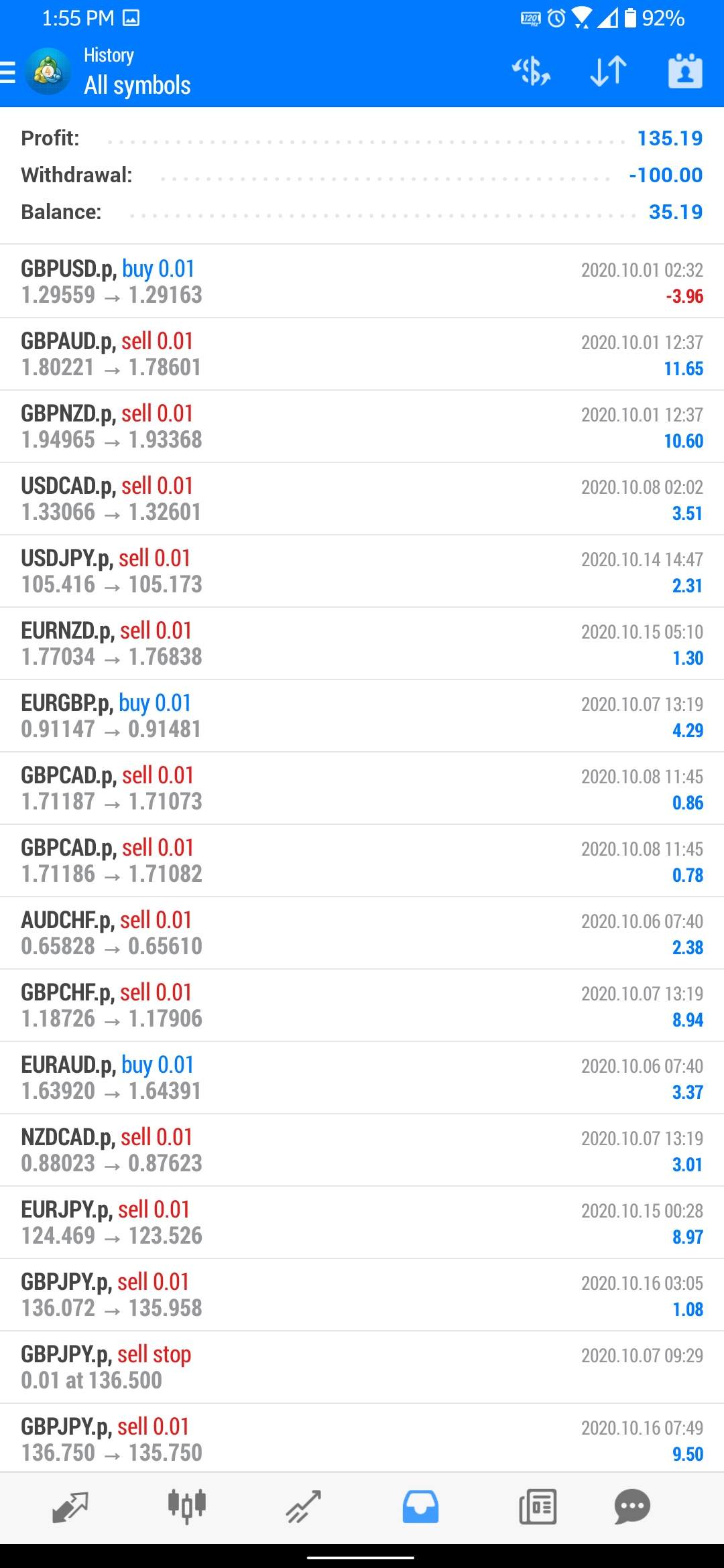Open the Chat messages tab
The height and width of the screenshot is (1568, 724).
point(632,1508)
